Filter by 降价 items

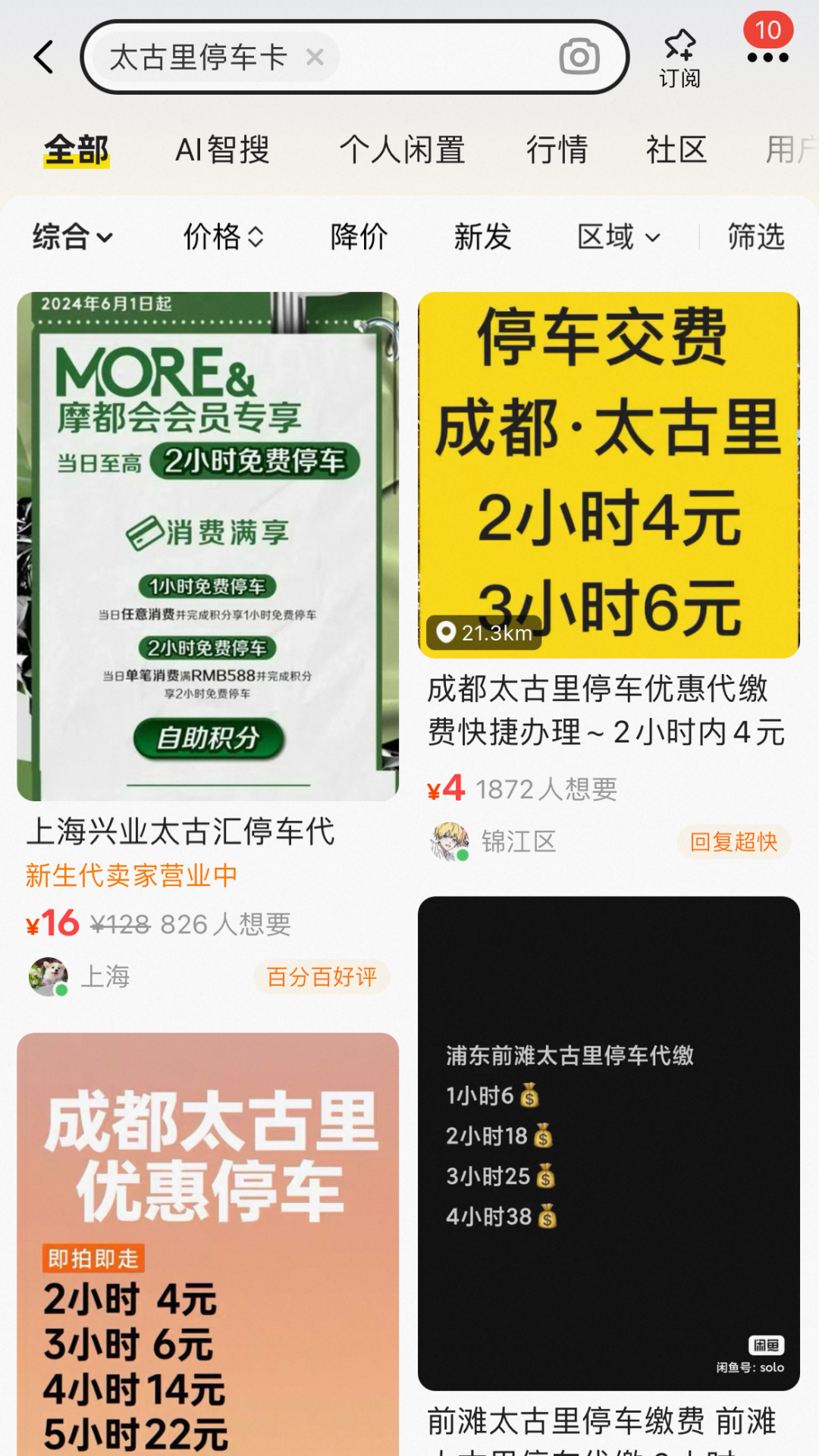pos(359,237)
